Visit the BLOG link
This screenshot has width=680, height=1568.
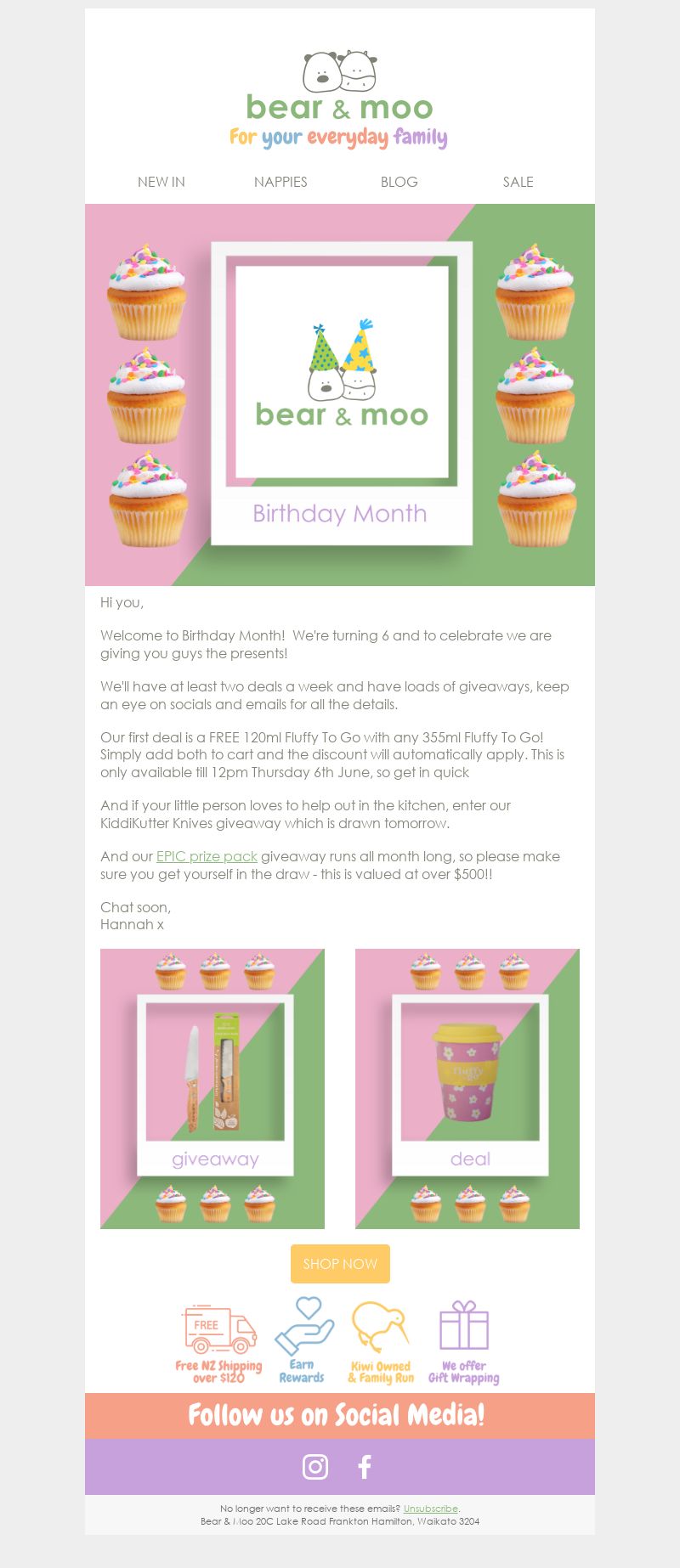(x=399, y=182)
